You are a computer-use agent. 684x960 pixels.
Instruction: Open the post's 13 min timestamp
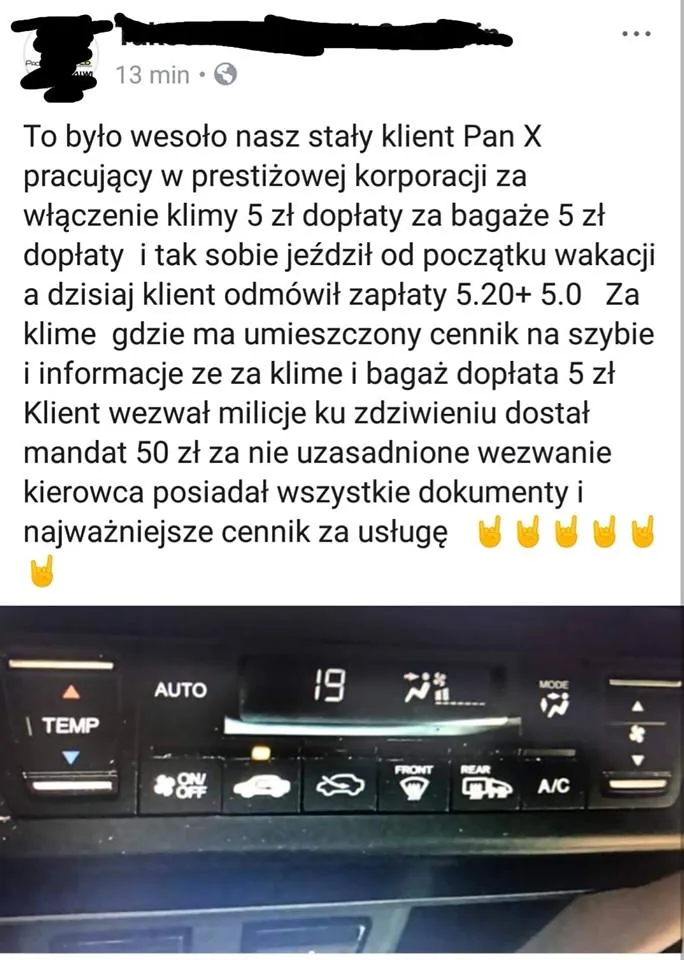[x=151, y=74]
